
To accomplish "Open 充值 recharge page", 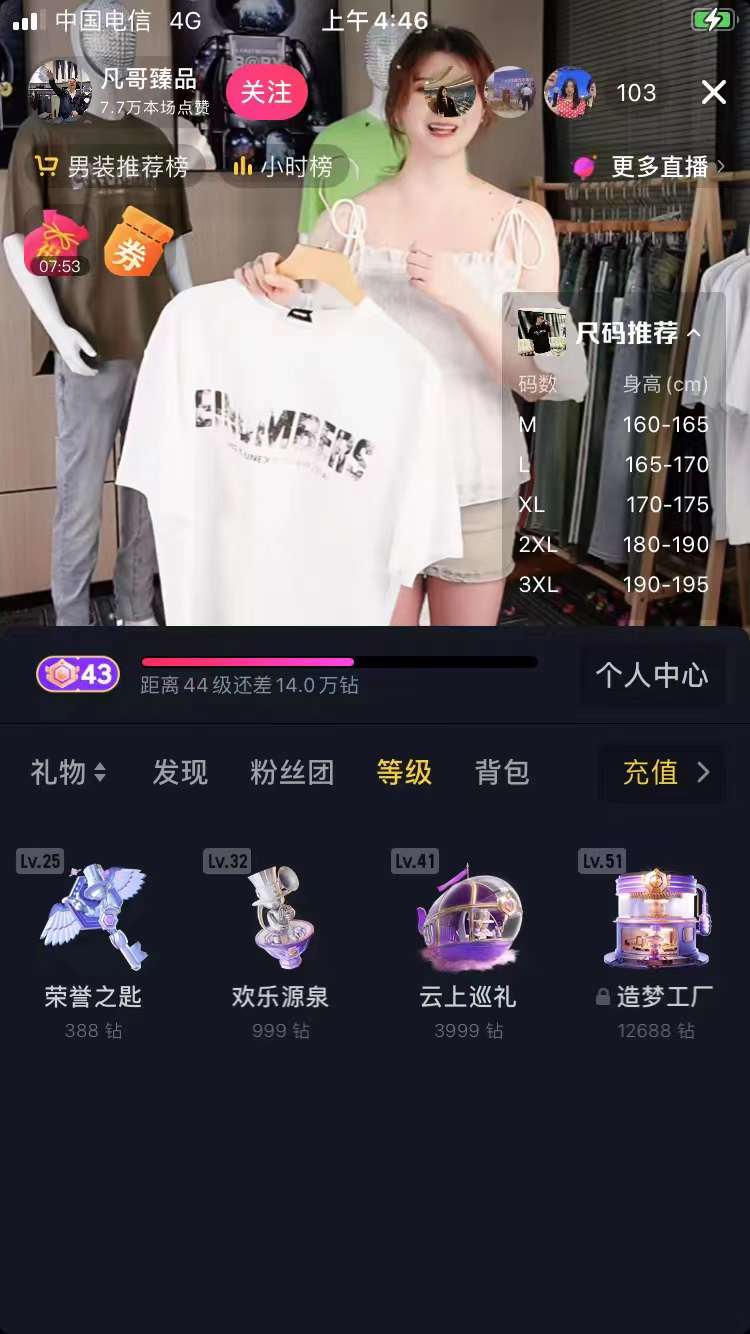I will coord(665,772).
